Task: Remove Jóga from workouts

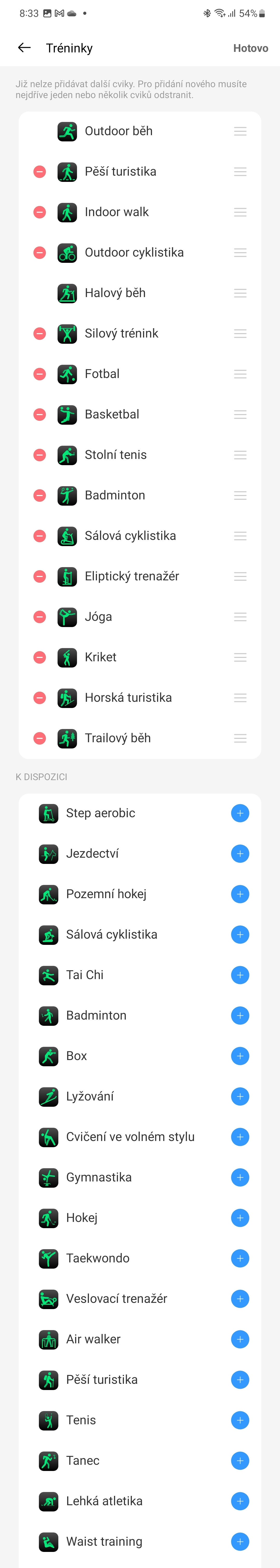Action: (x=40, y=617)
